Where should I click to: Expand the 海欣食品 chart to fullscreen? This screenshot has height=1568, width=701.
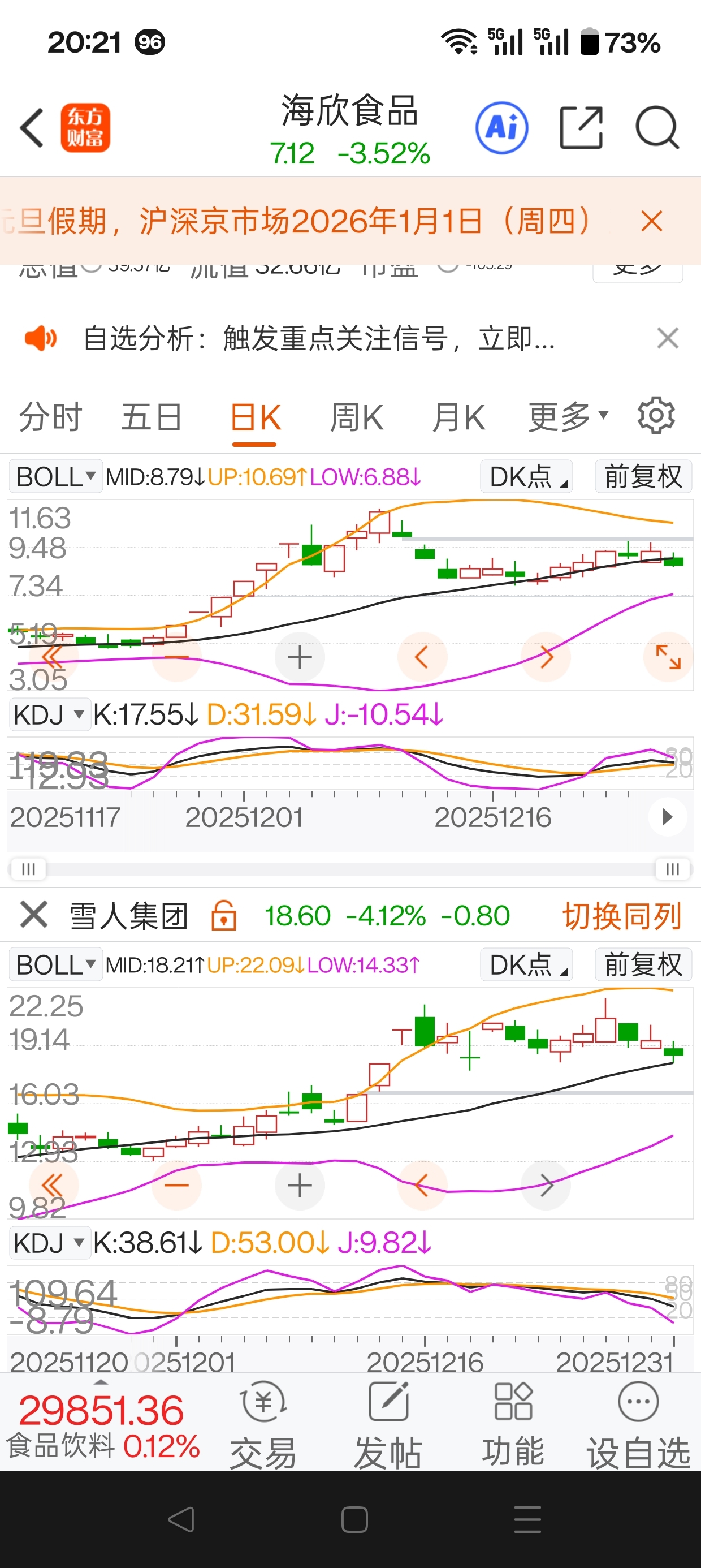(668, 657)
